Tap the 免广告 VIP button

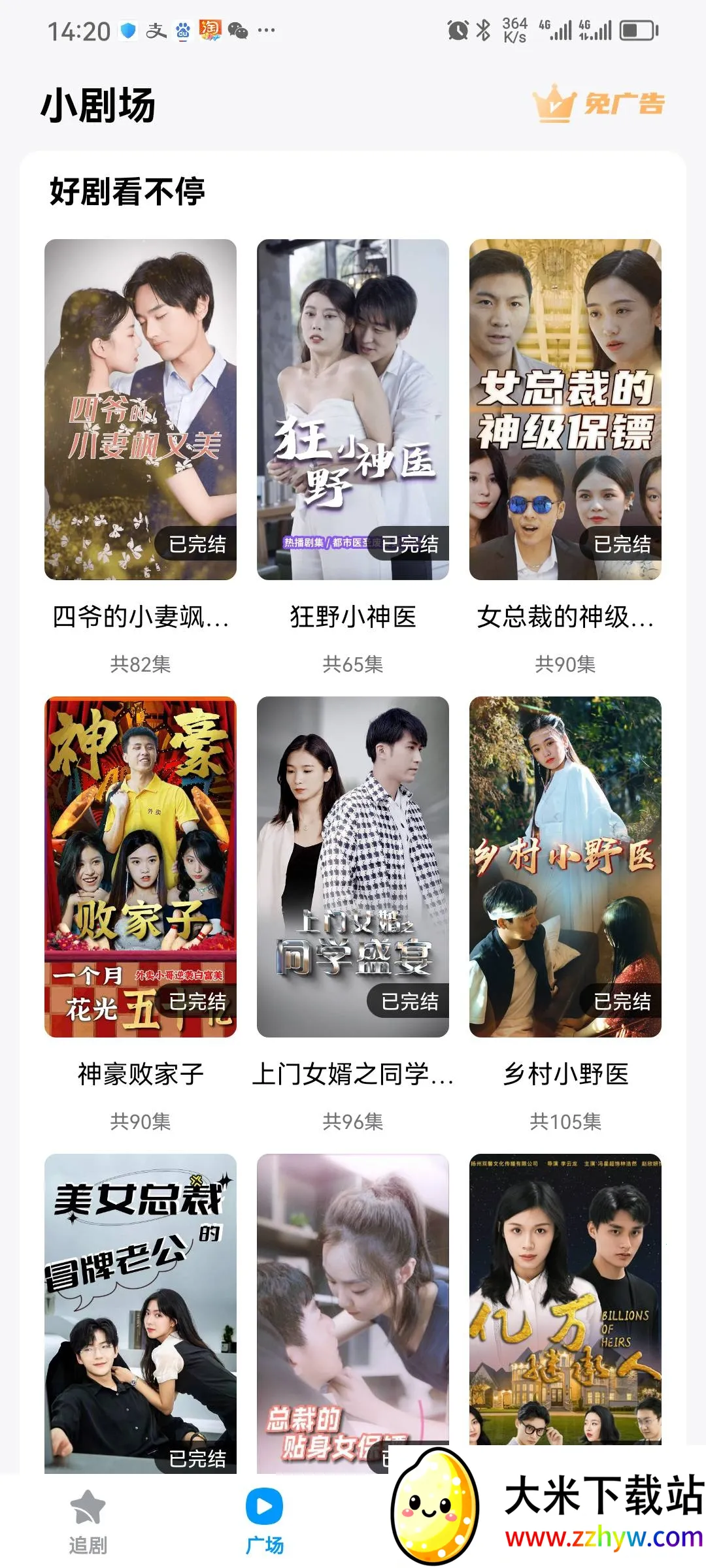coord(598,105)
